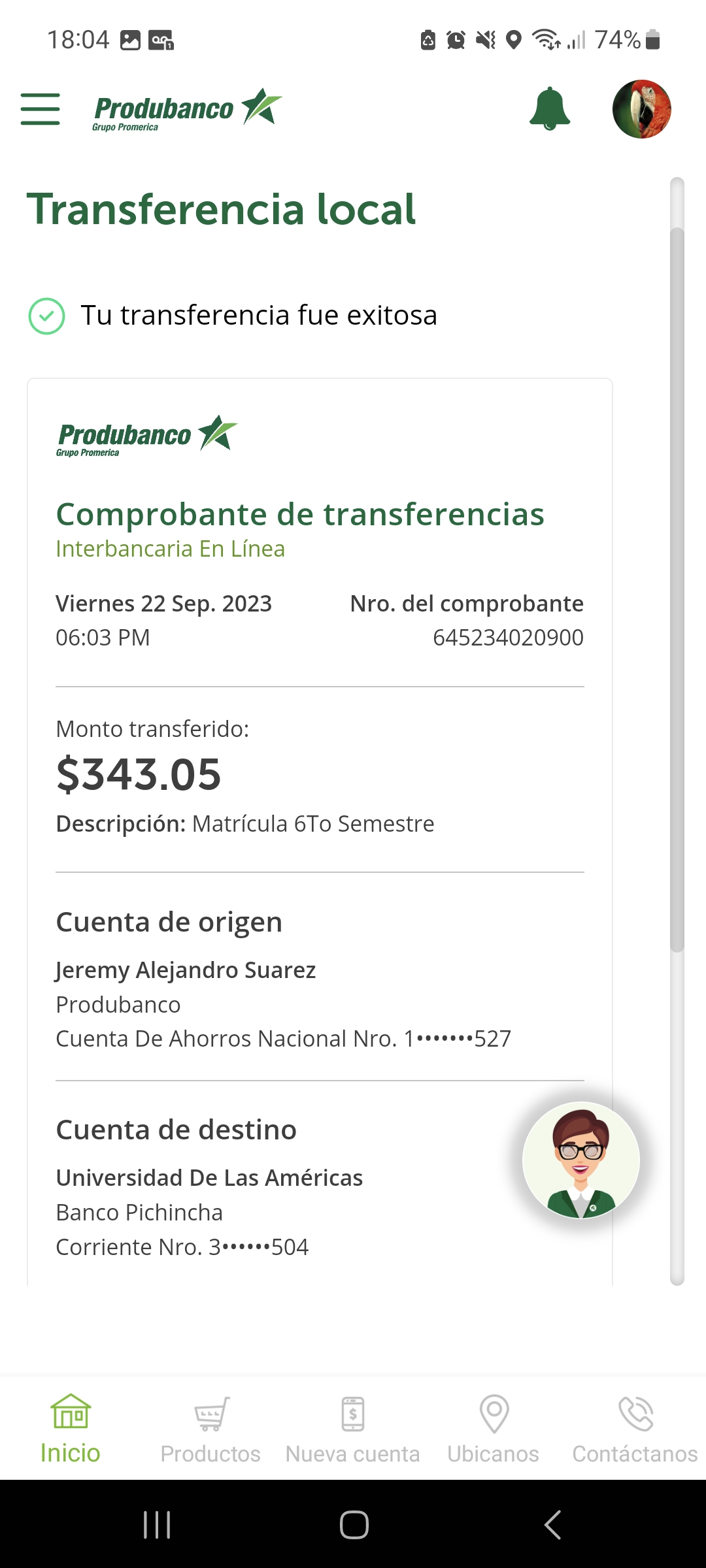
Task: Open the notifications bell
Action: [x=550, y=109]
